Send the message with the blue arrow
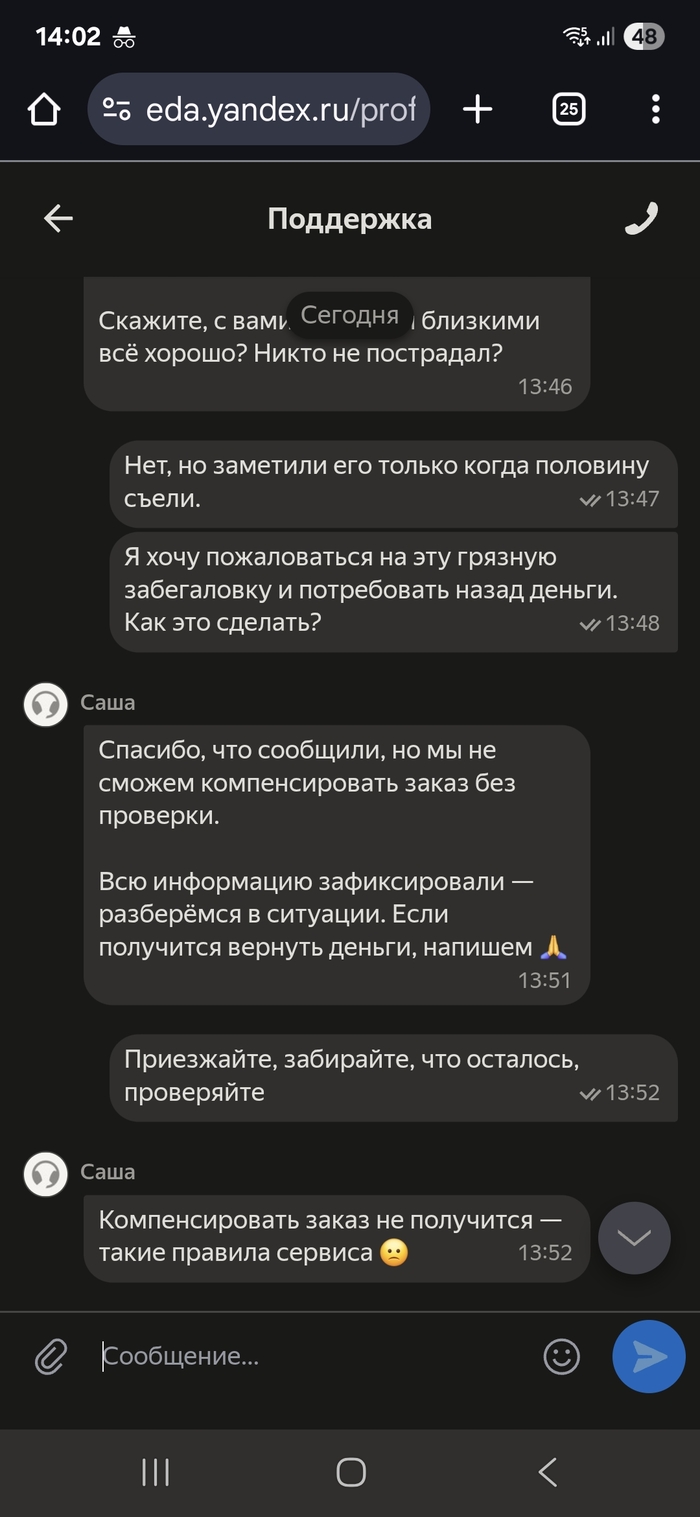 (x=648, y=1356)
